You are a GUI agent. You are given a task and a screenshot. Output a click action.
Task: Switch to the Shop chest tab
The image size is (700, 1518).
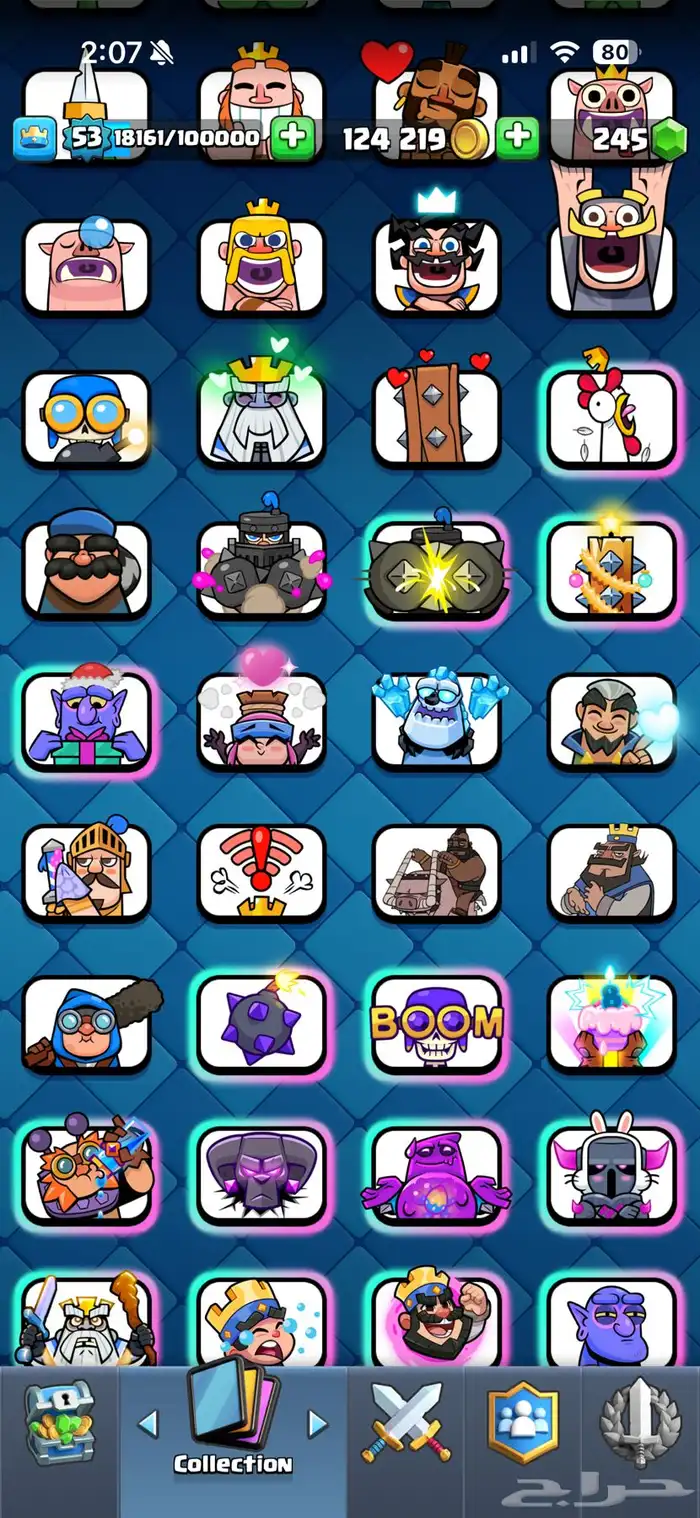tap(59, 1442)
